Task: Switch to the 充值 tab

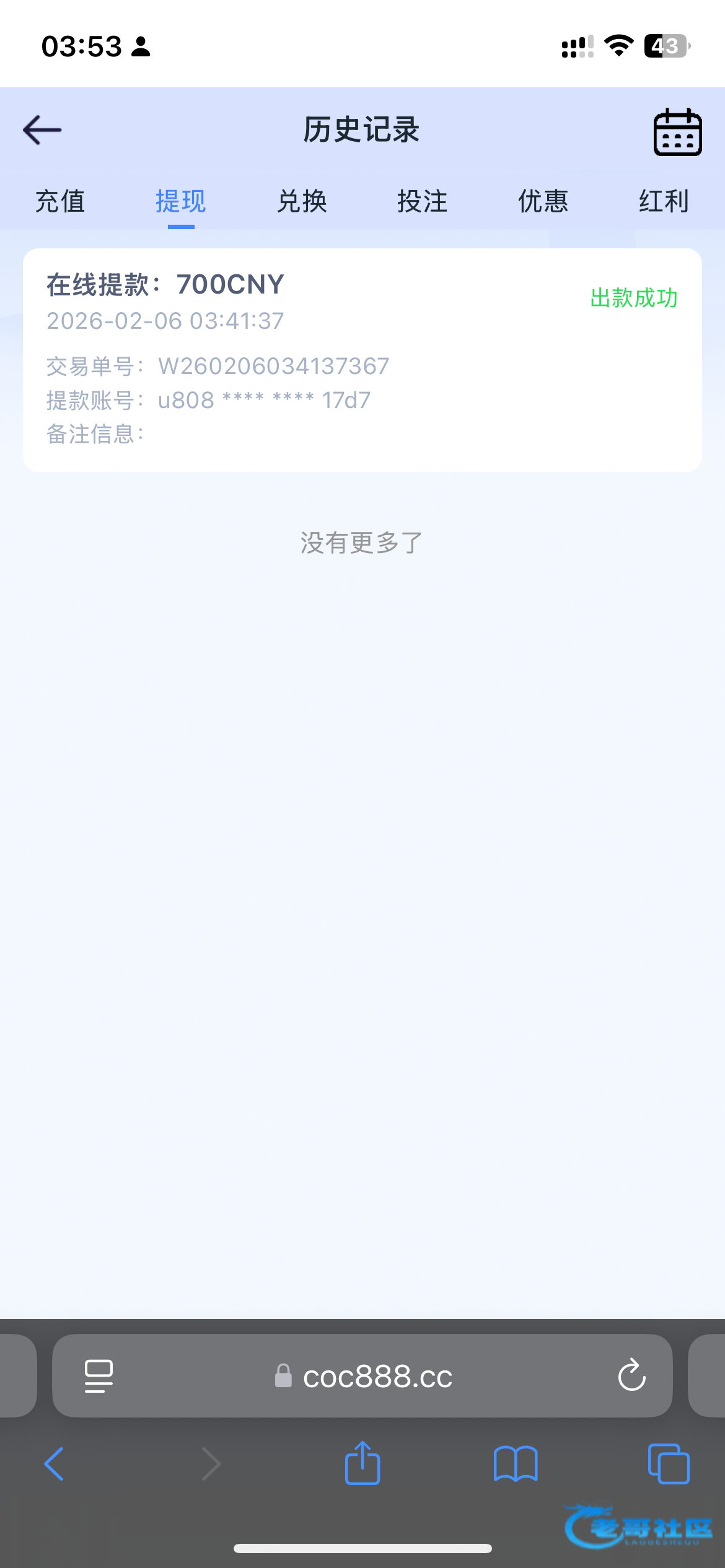Action: point(60,201)
